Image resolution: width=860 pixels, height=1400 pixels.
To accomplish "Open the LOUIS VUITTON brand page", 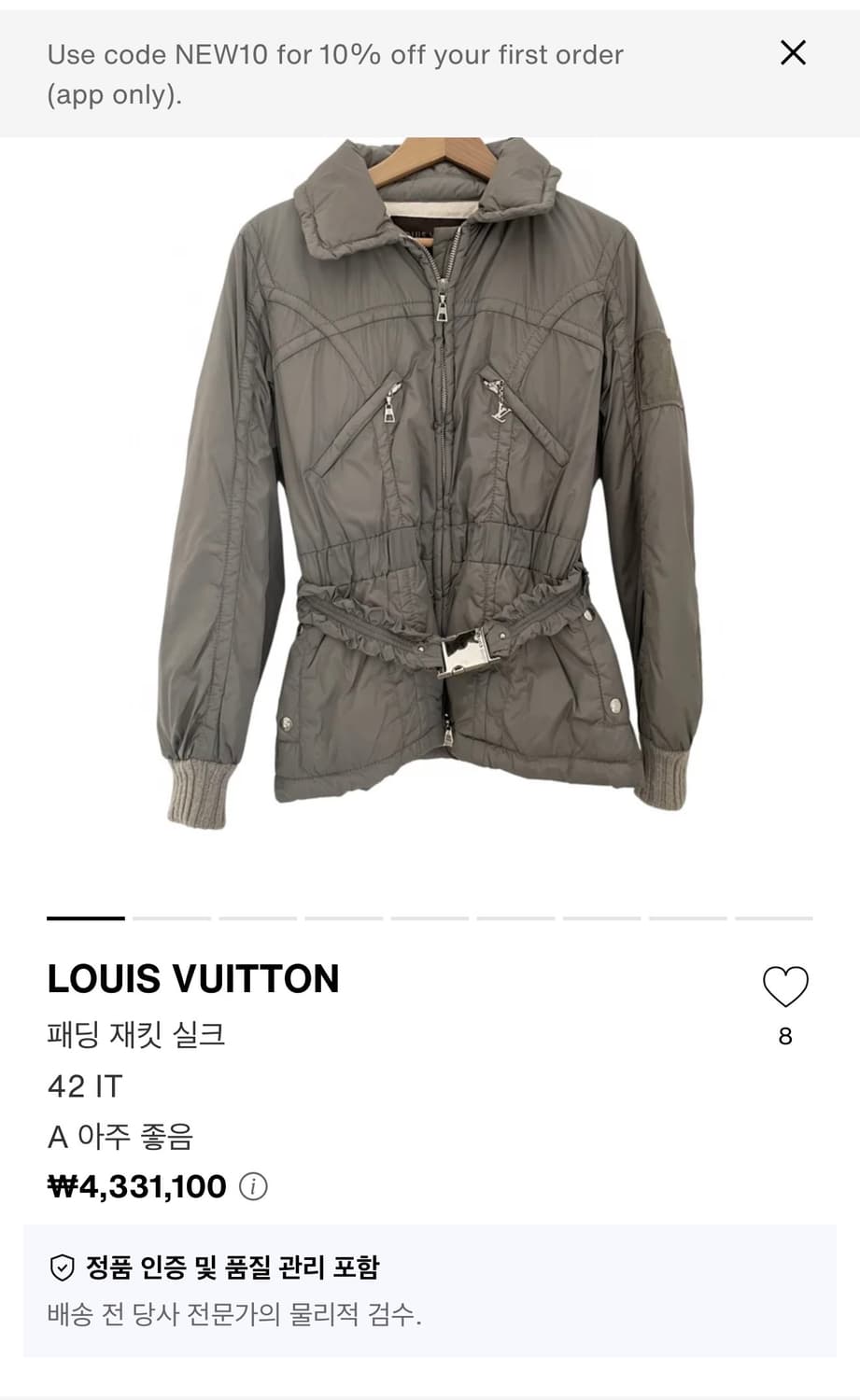I will [193, 979].
